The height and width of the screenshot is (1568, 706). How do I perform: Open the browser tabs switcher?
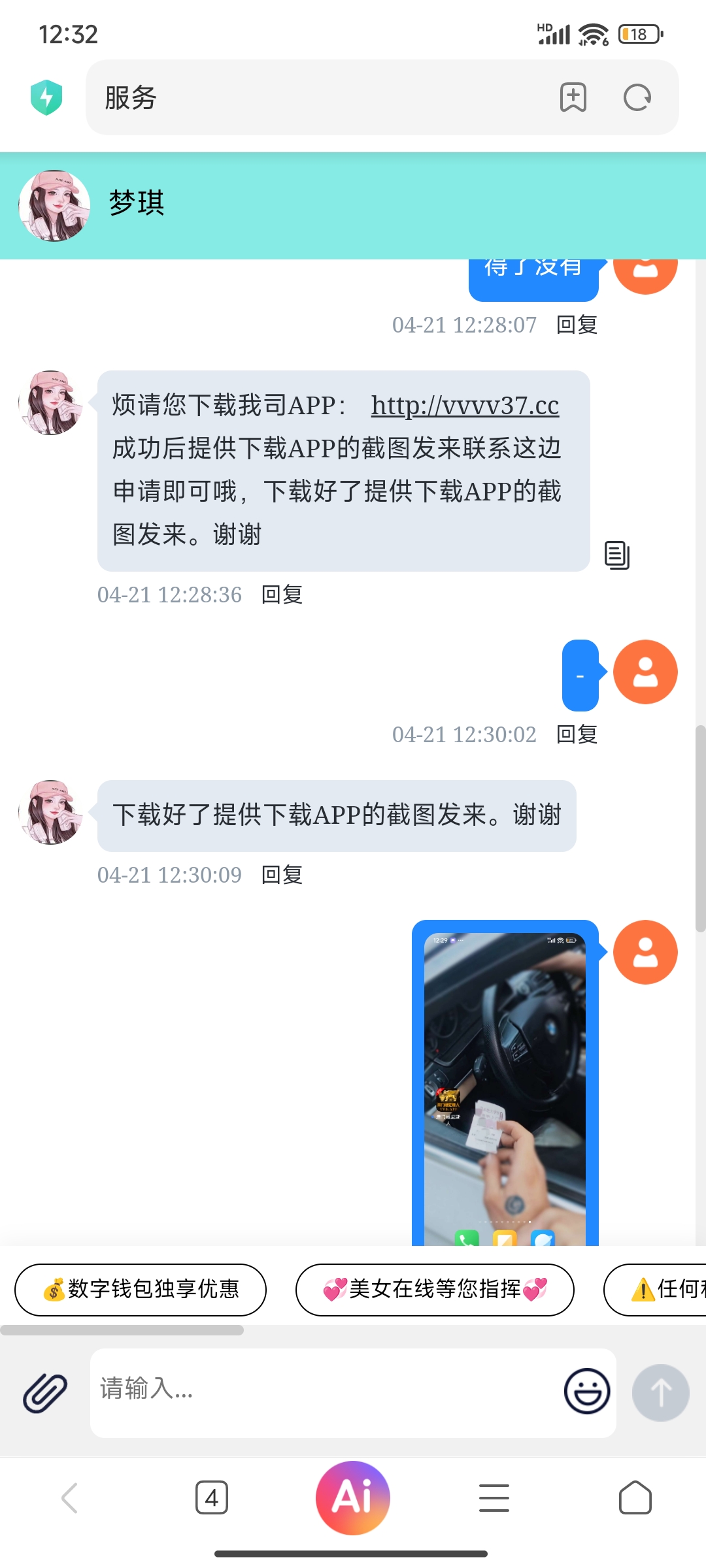(212, 1497)
